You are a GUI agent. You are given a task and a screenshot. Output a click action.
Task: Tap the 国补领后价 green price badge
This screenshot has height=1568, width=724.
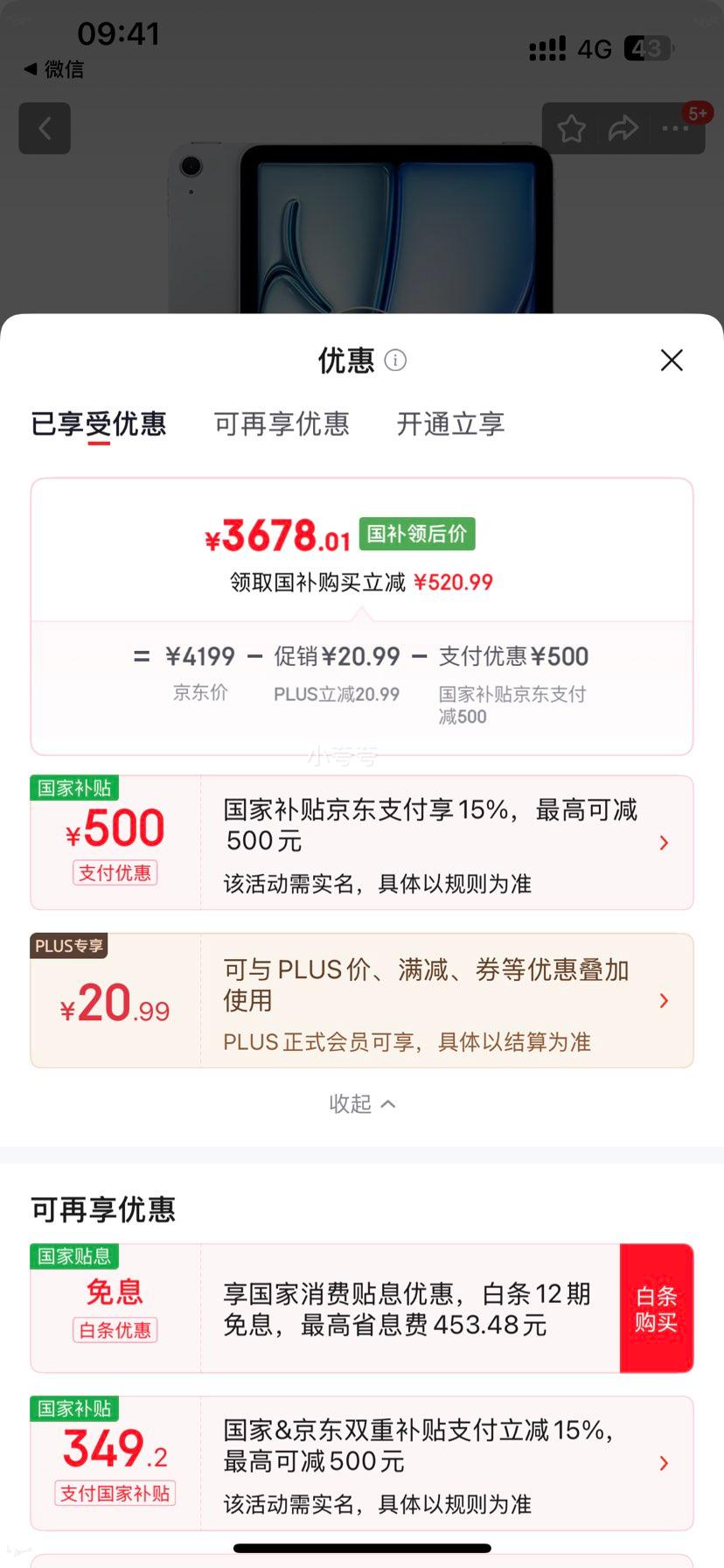pyautogui.click(x=417, y=533)
